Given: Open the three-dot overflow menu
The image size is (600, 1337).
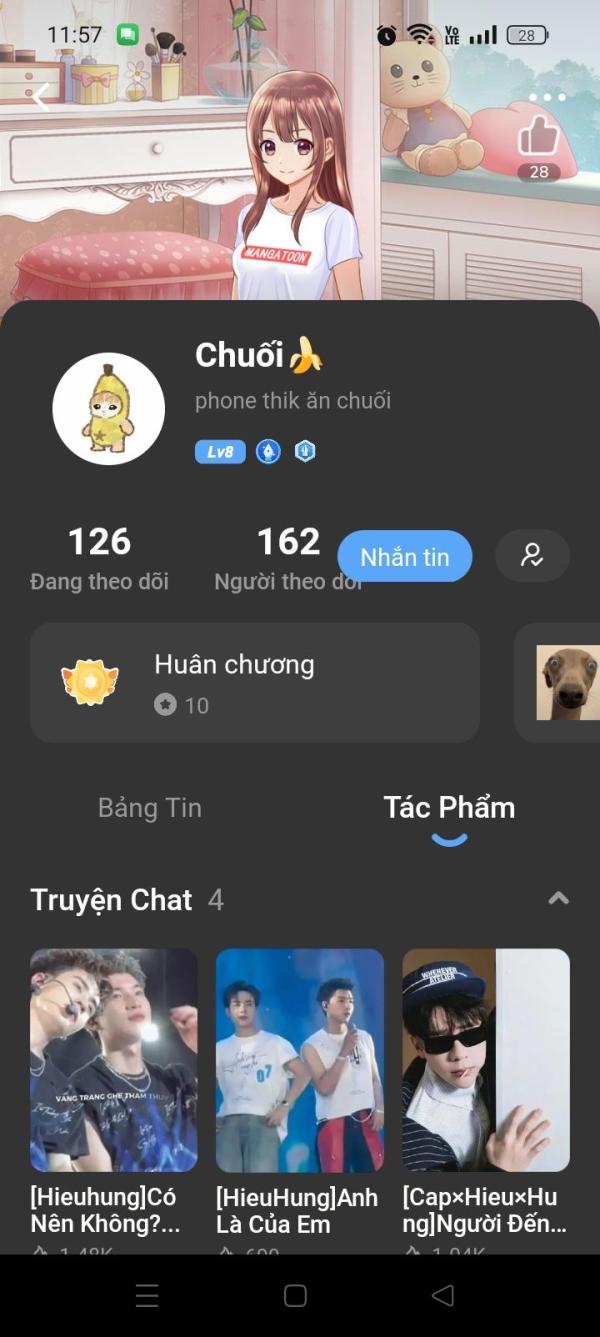Looking at the screenshot, I should [547, 98].
